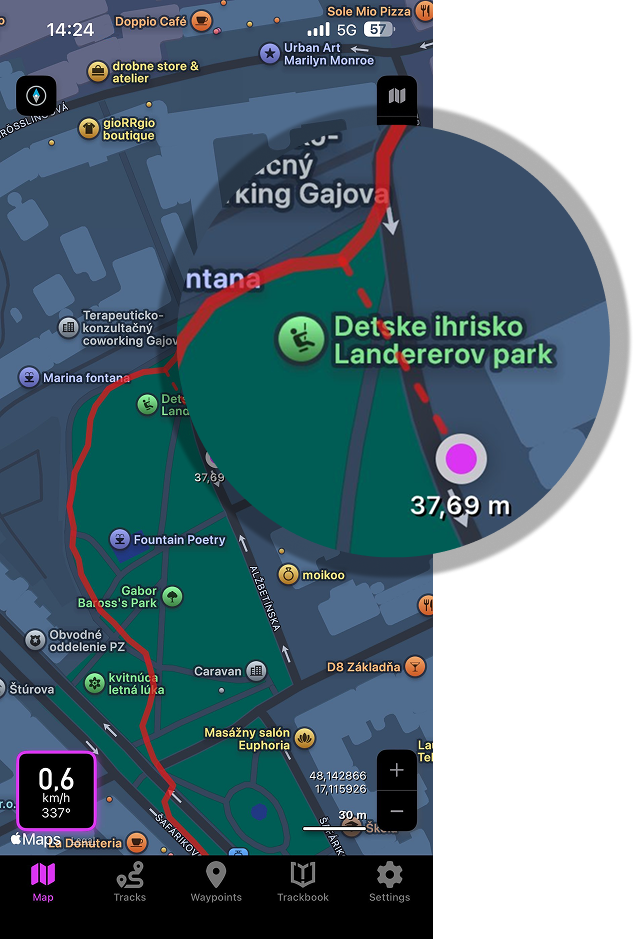
Task: Open the Settings tab
Action: [389, 881]
